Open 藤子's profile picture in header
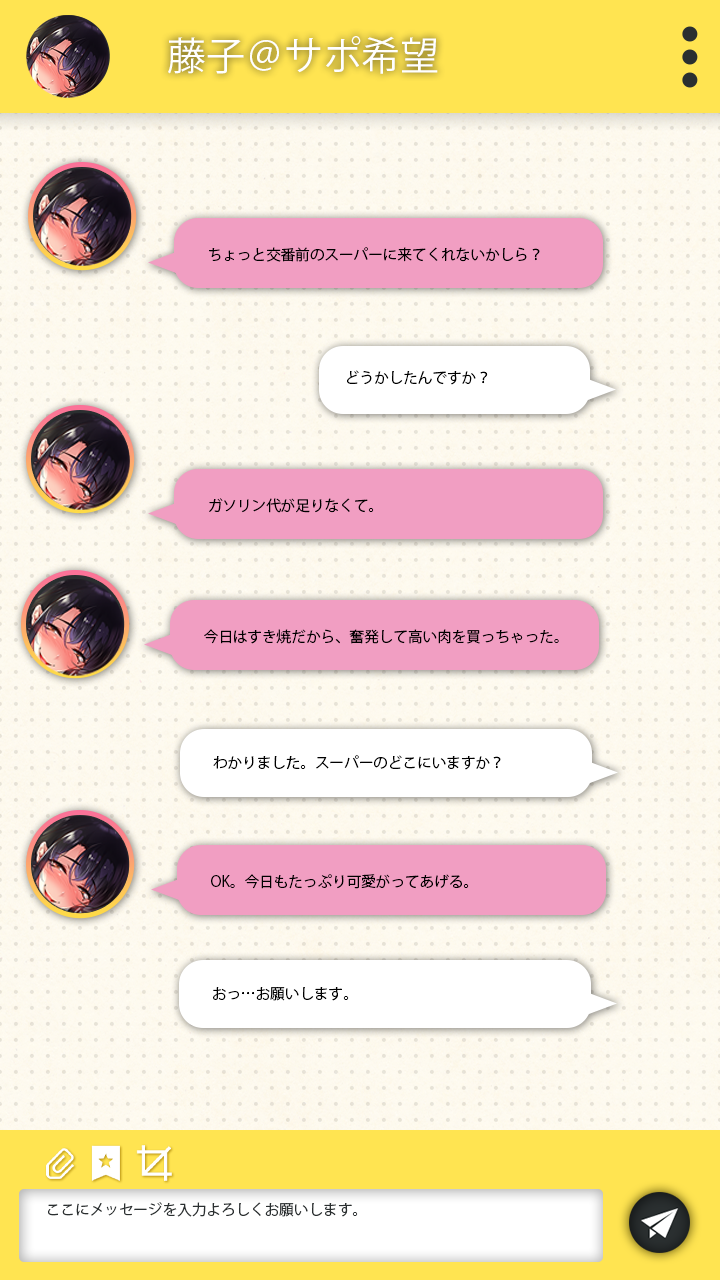 [68, 57]
